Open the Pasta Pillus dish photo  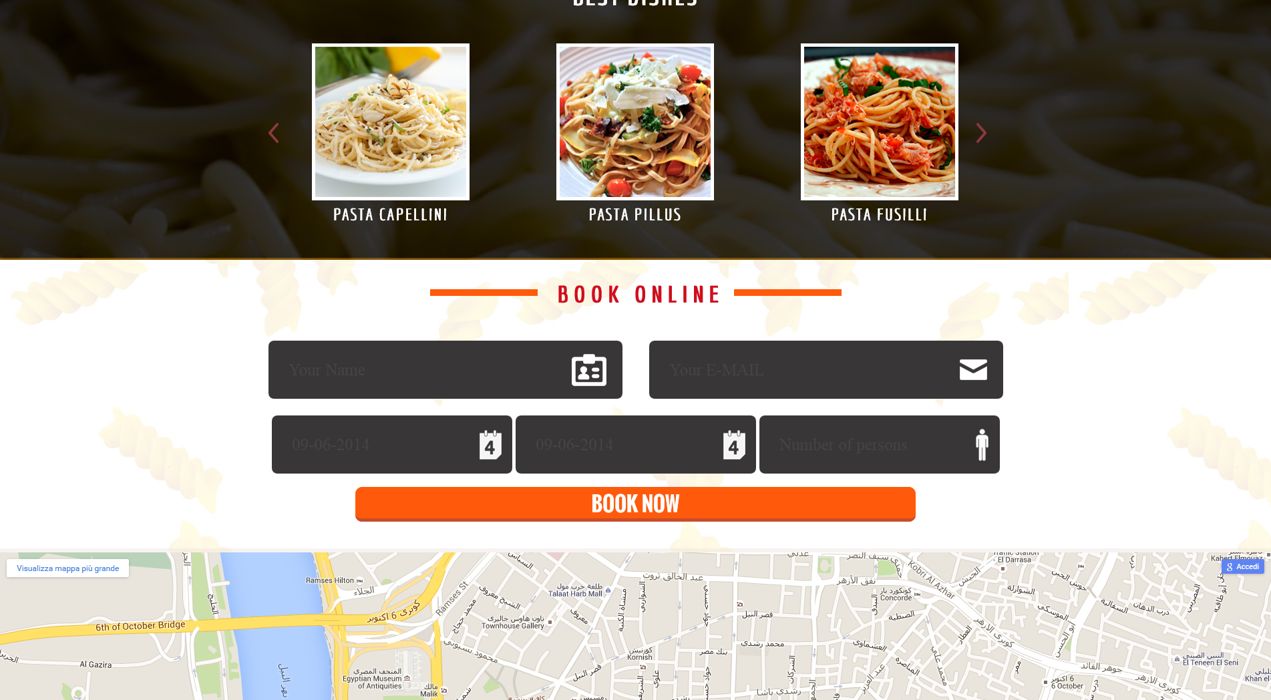(635, 121)
